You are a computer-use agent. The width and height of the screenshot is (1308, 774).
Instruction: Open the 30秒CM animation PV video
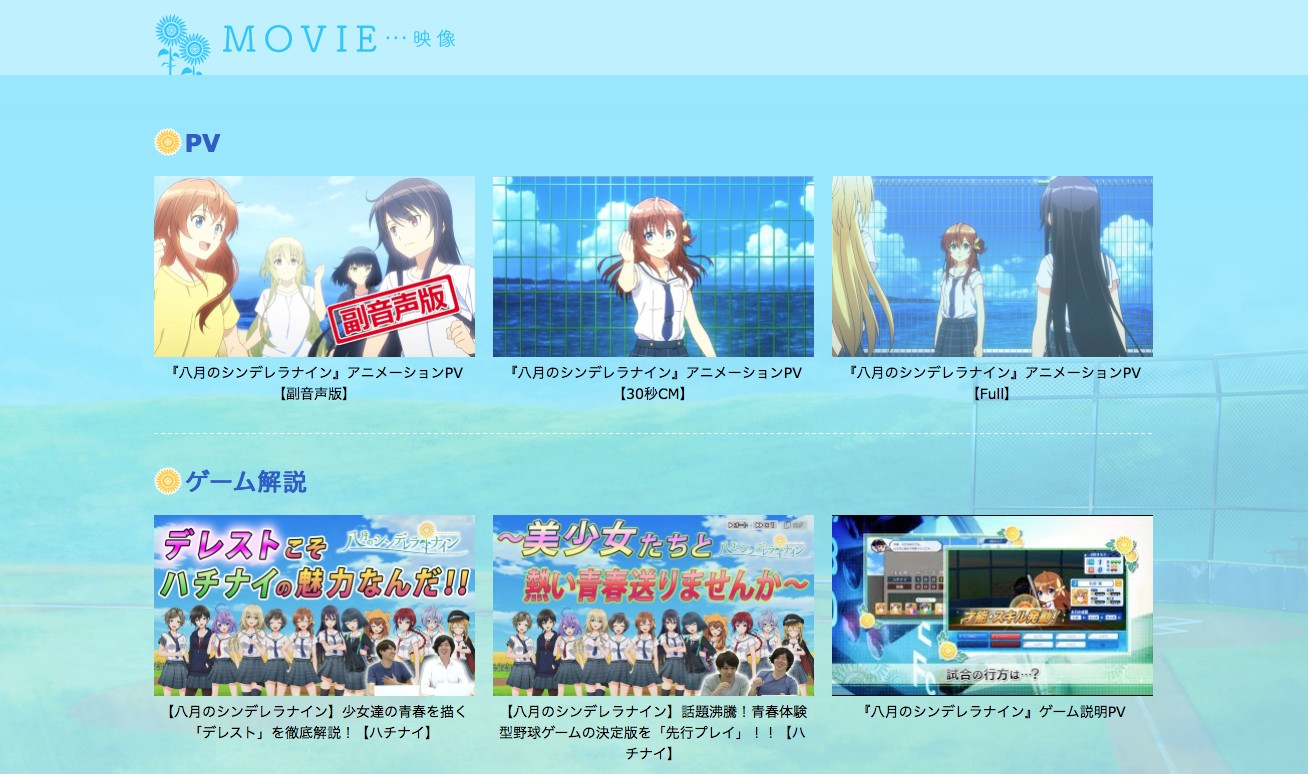[653, 266]
